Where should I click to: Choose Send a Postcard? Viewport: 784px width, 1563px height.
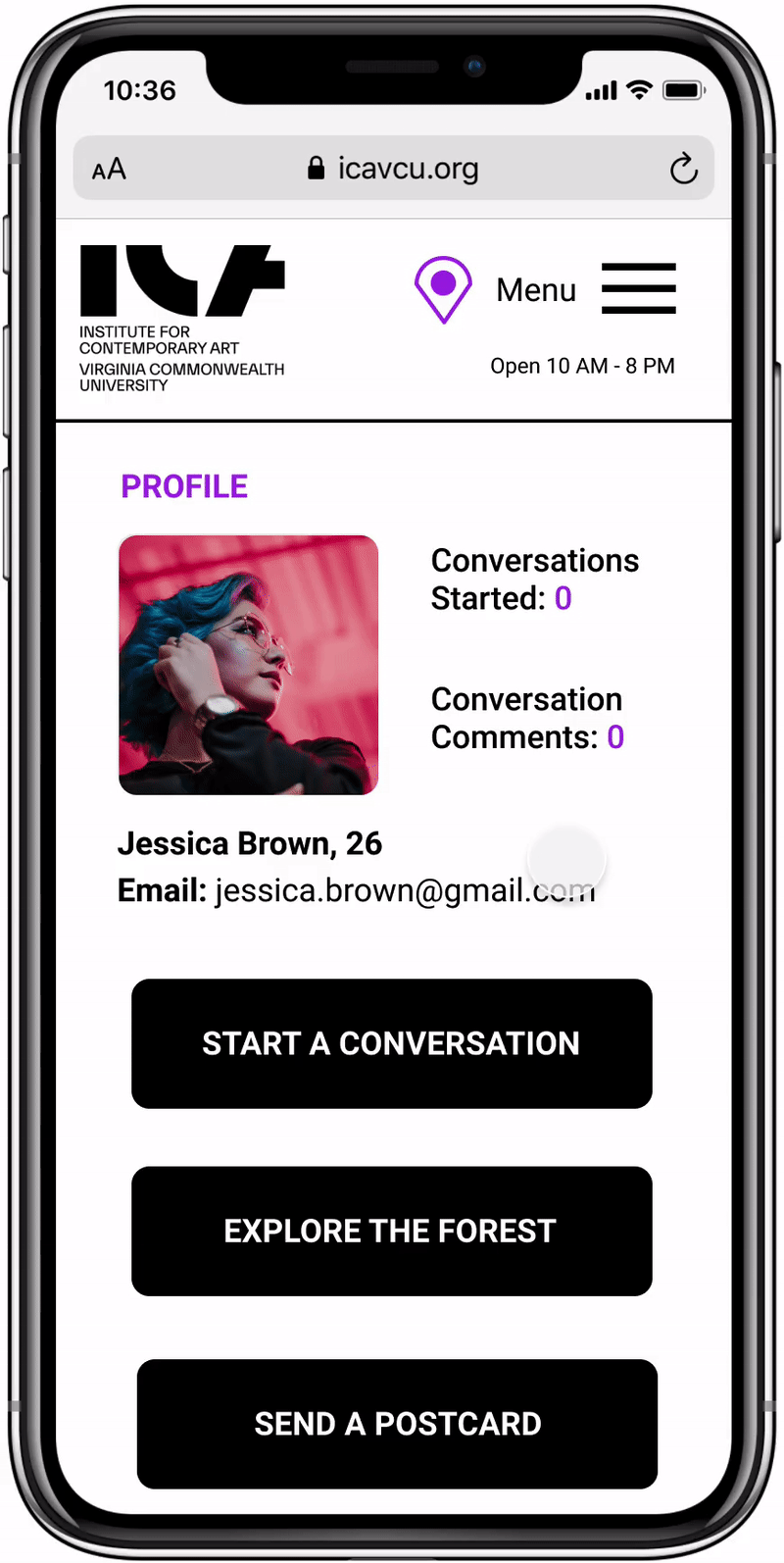pyautogui.click(x=397, y=1423)
